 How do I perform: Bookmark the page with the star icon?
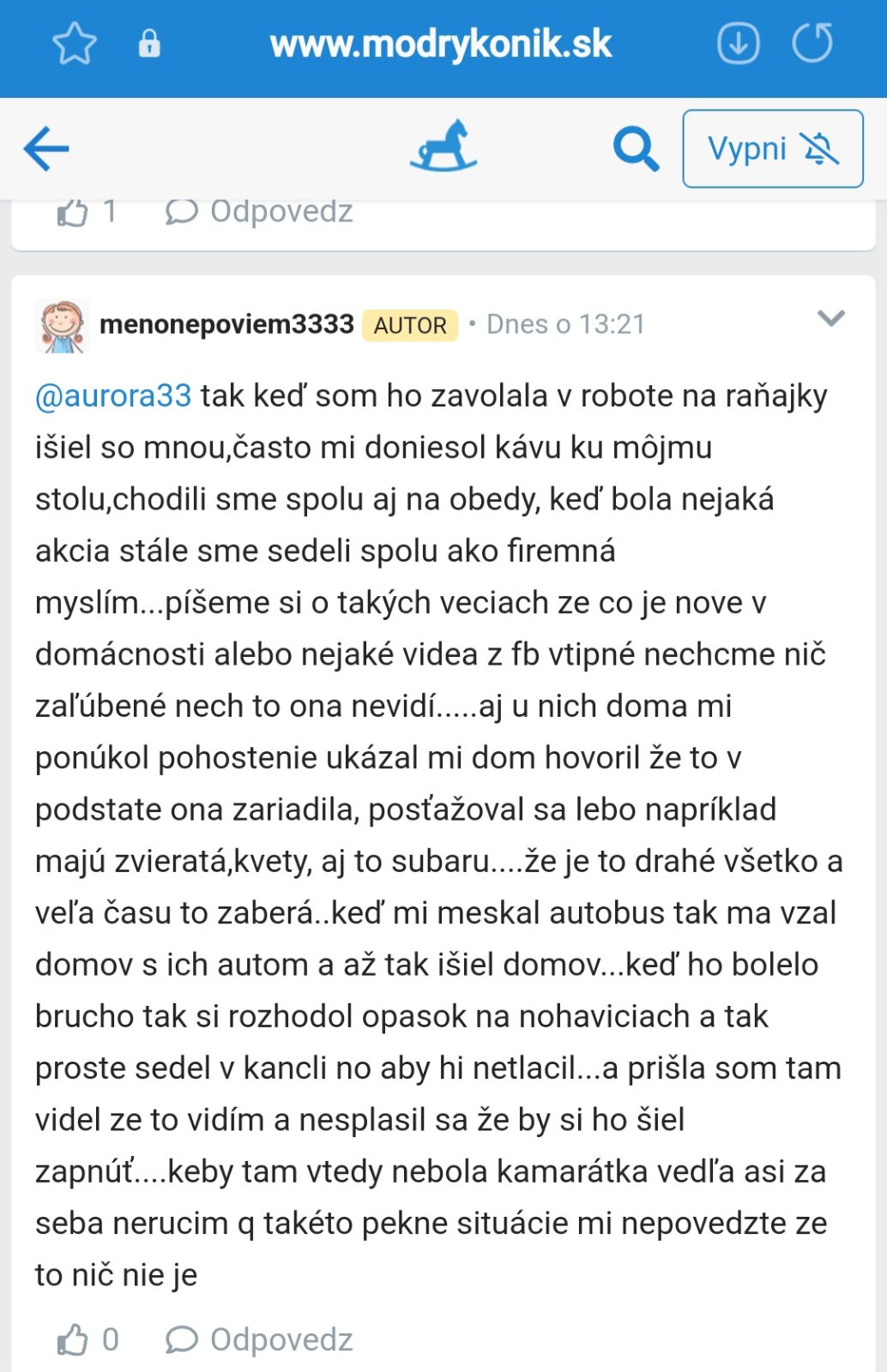(x=74, y=44)
